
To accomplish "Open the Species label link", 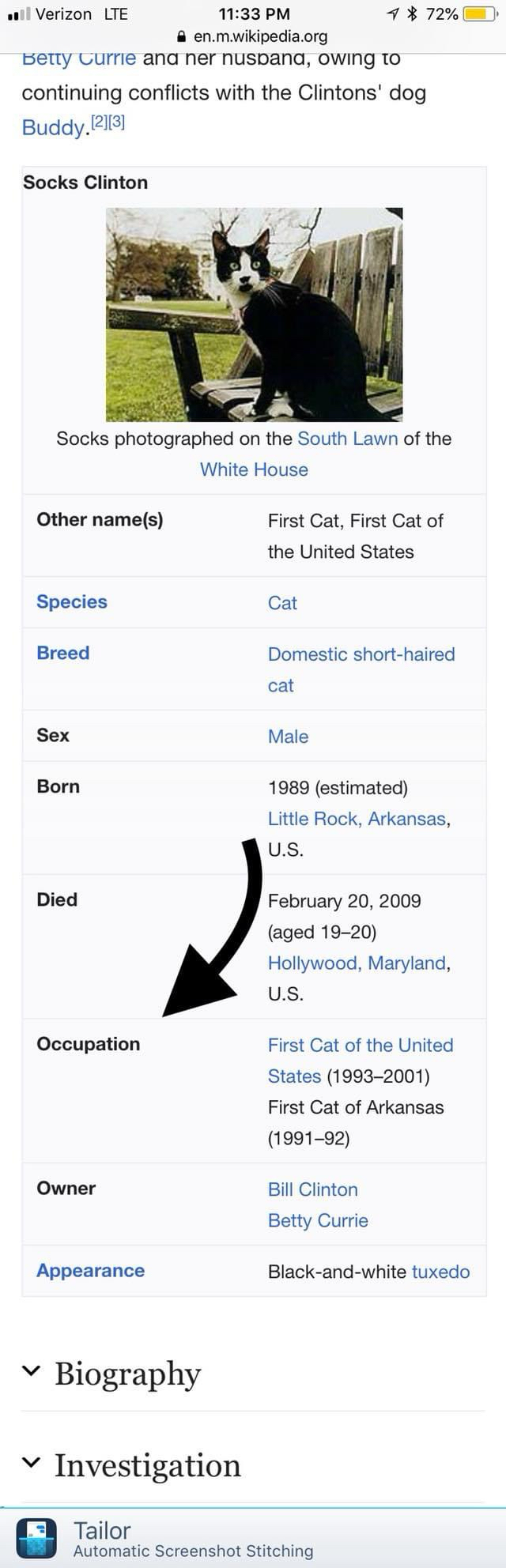I will pyautogui.click(x=71, y=602).
